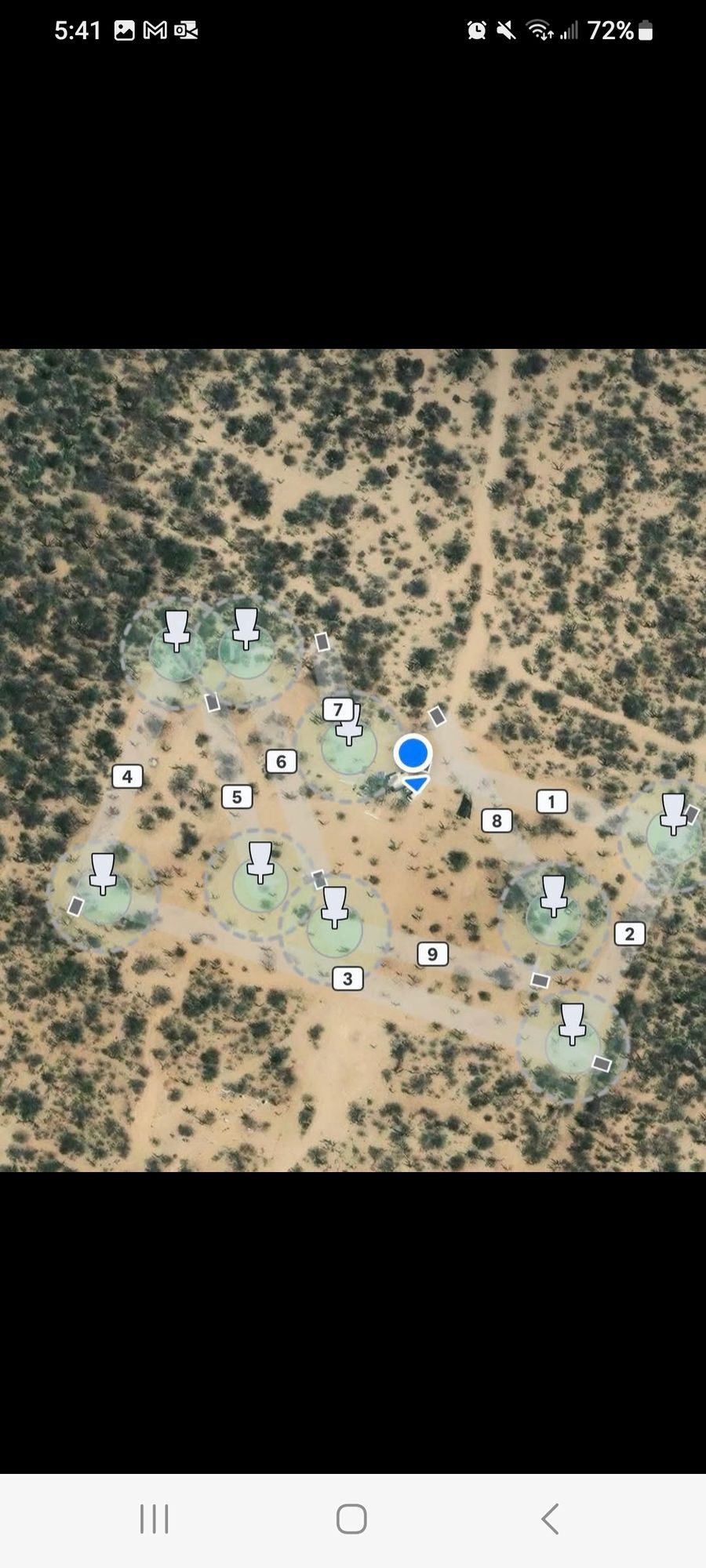
Task: Return to the home screen
Action: click(351, 1519)
